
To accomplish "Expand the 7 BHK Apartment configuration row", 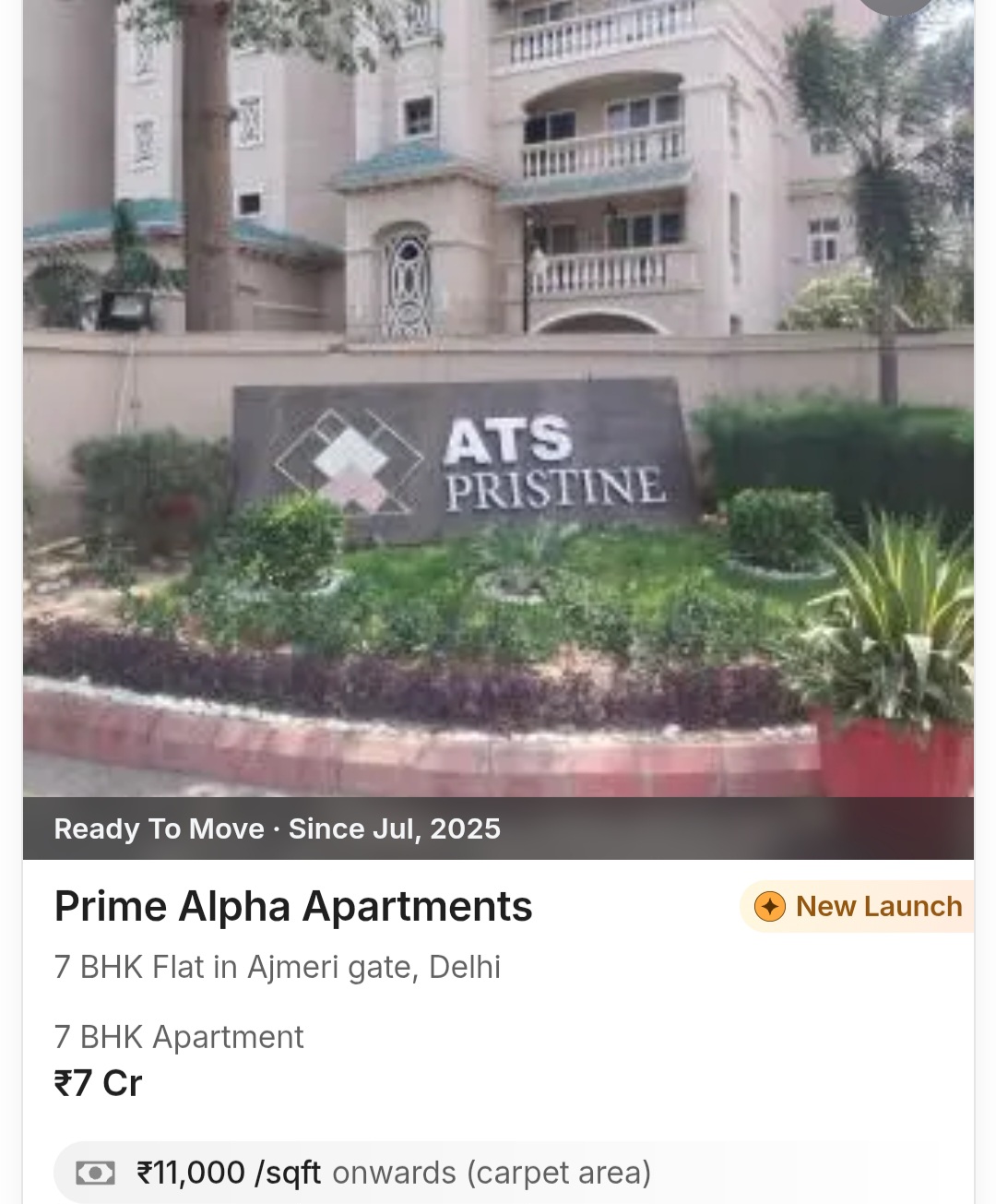I will pos(178,1036).
